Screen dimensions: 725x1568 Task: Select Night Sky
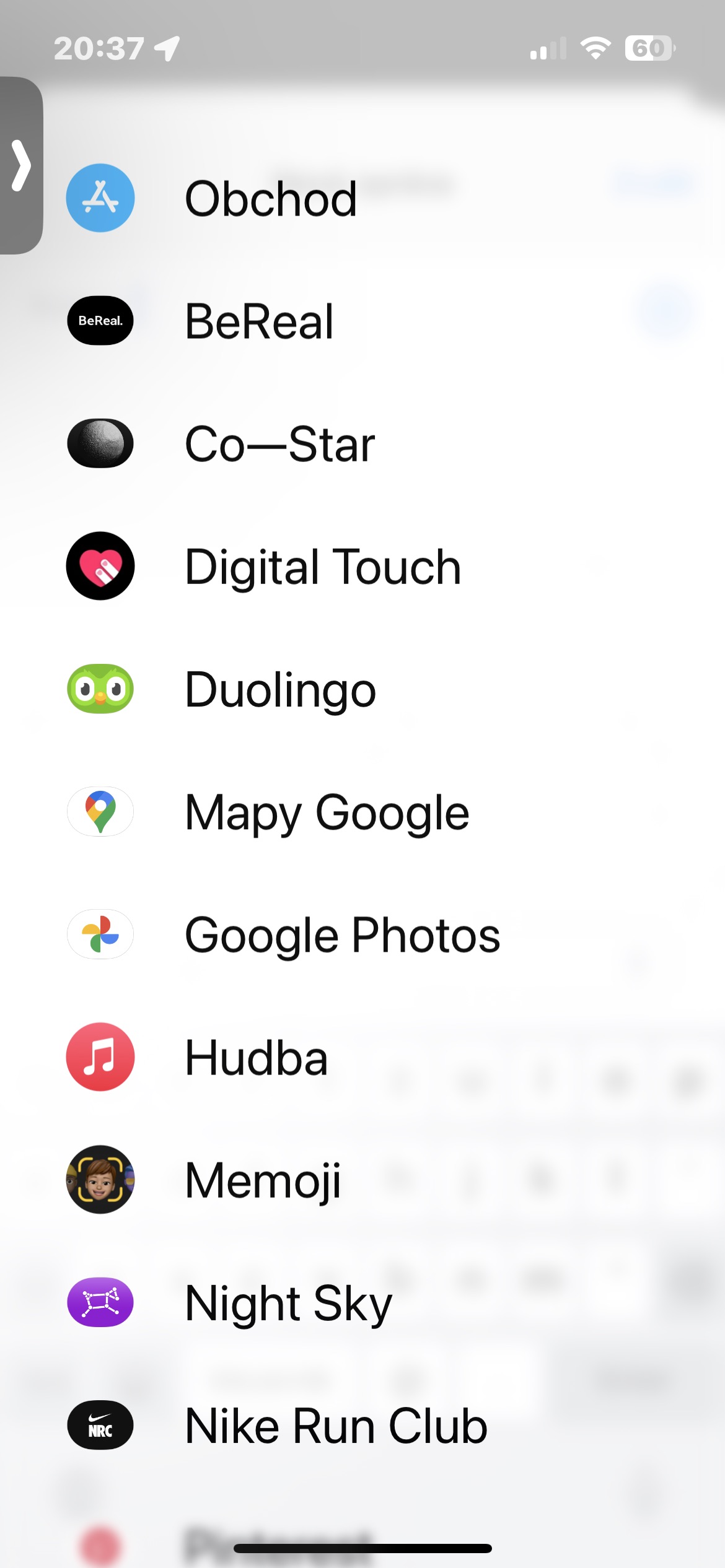(x=362, y=1302)
